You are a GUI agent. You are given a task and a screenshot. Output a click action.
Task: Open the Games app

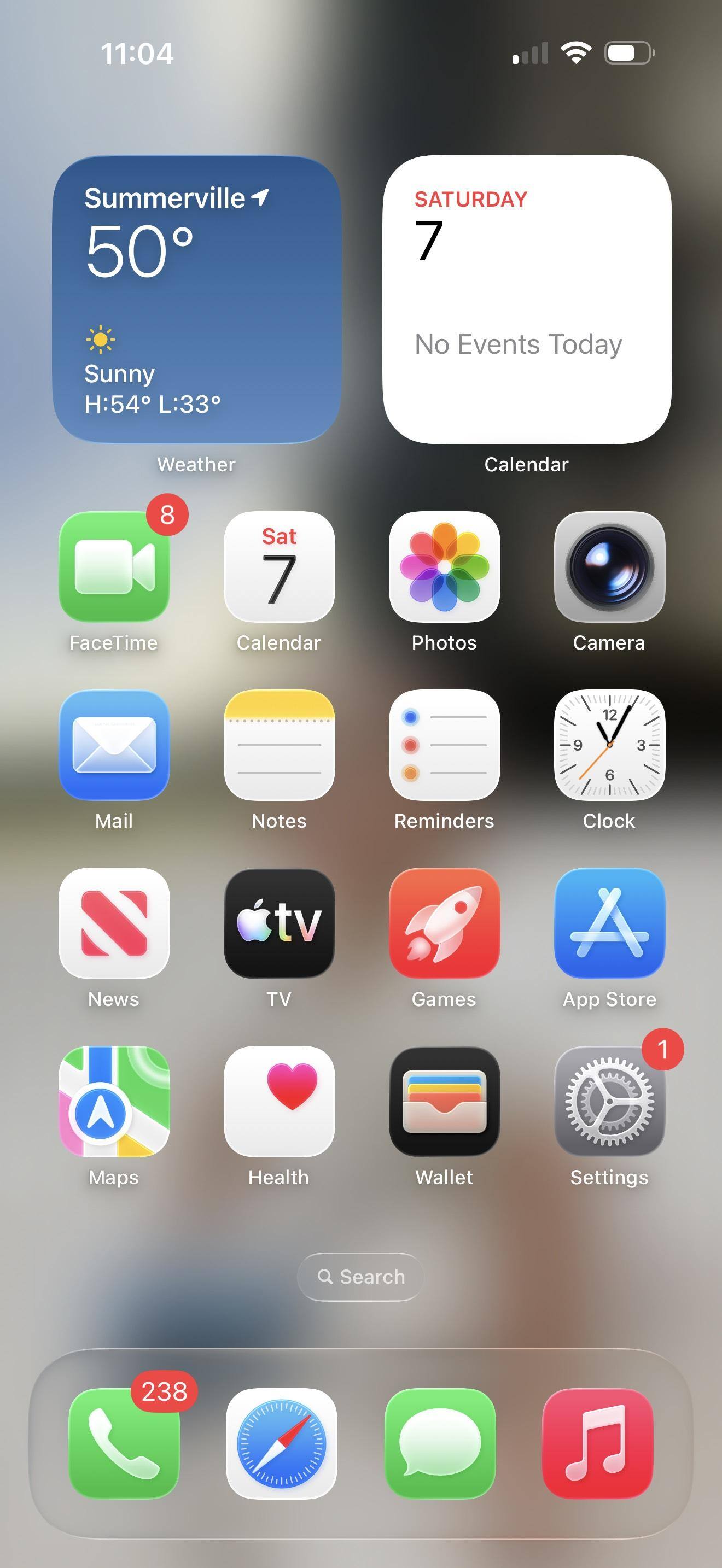pos(444,923)
